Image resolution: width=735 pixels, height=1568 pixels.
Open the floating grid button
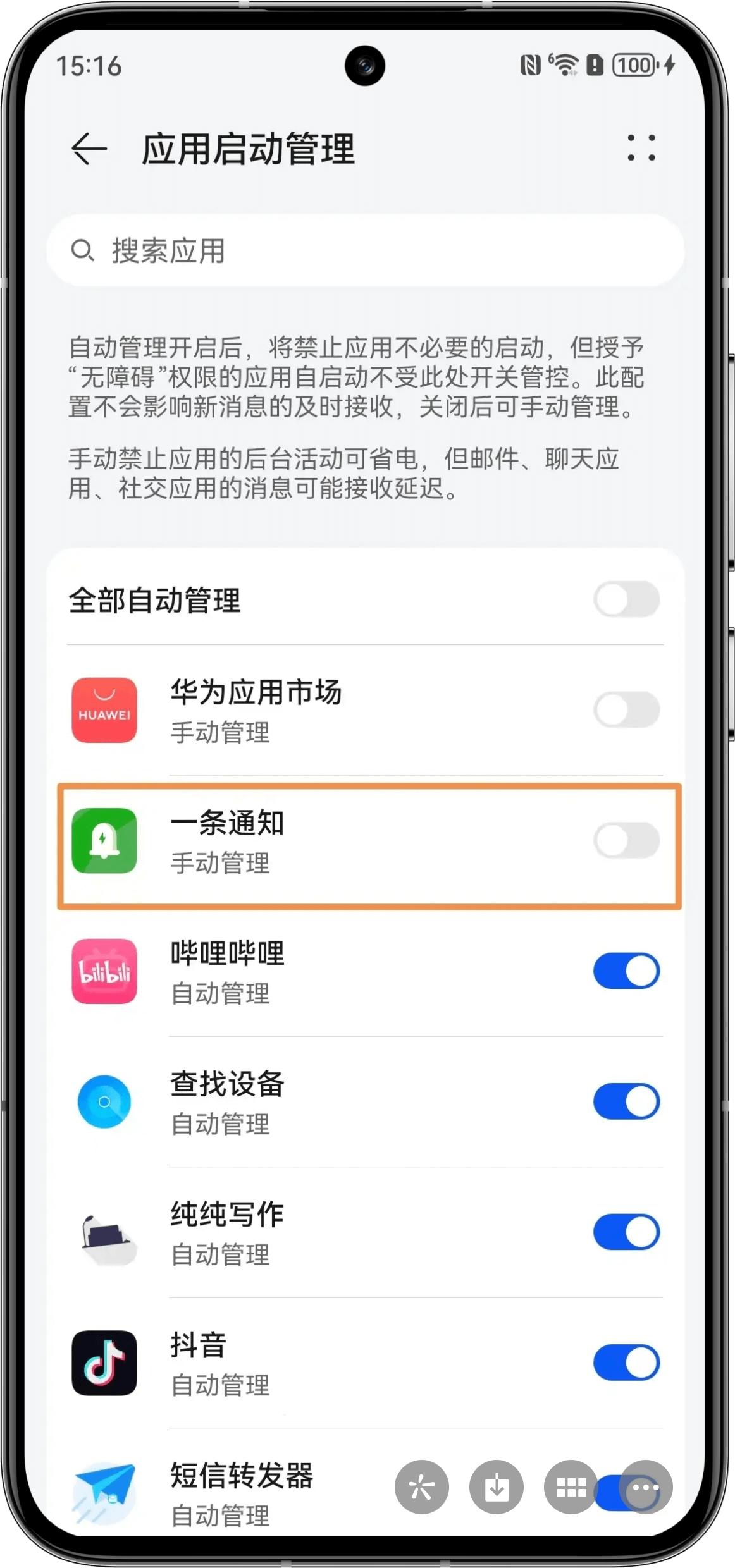[x=571, y=1487]
